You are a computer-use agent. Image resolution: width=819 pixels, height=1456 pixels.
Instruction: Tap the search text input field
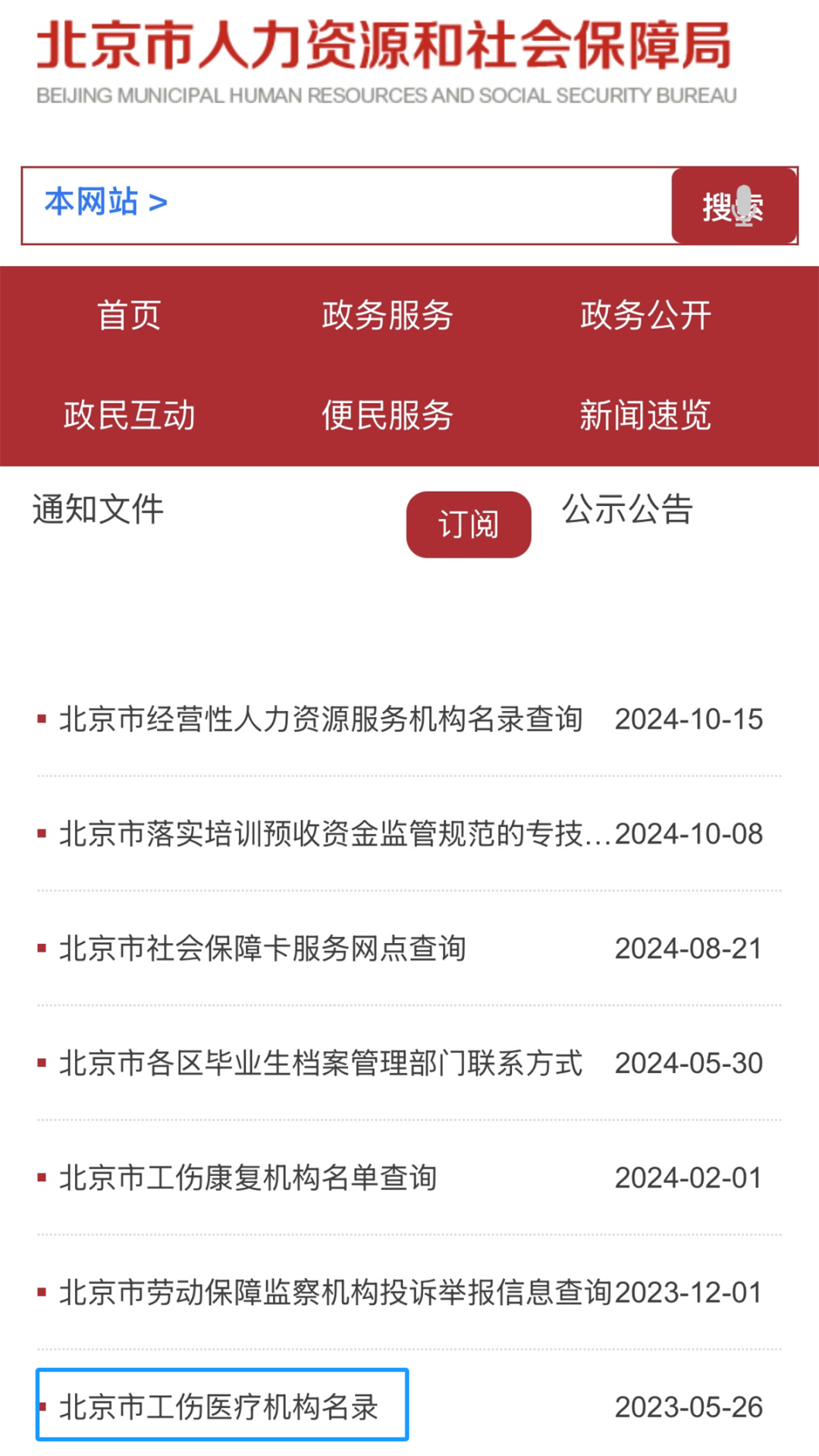pos(417,206)
